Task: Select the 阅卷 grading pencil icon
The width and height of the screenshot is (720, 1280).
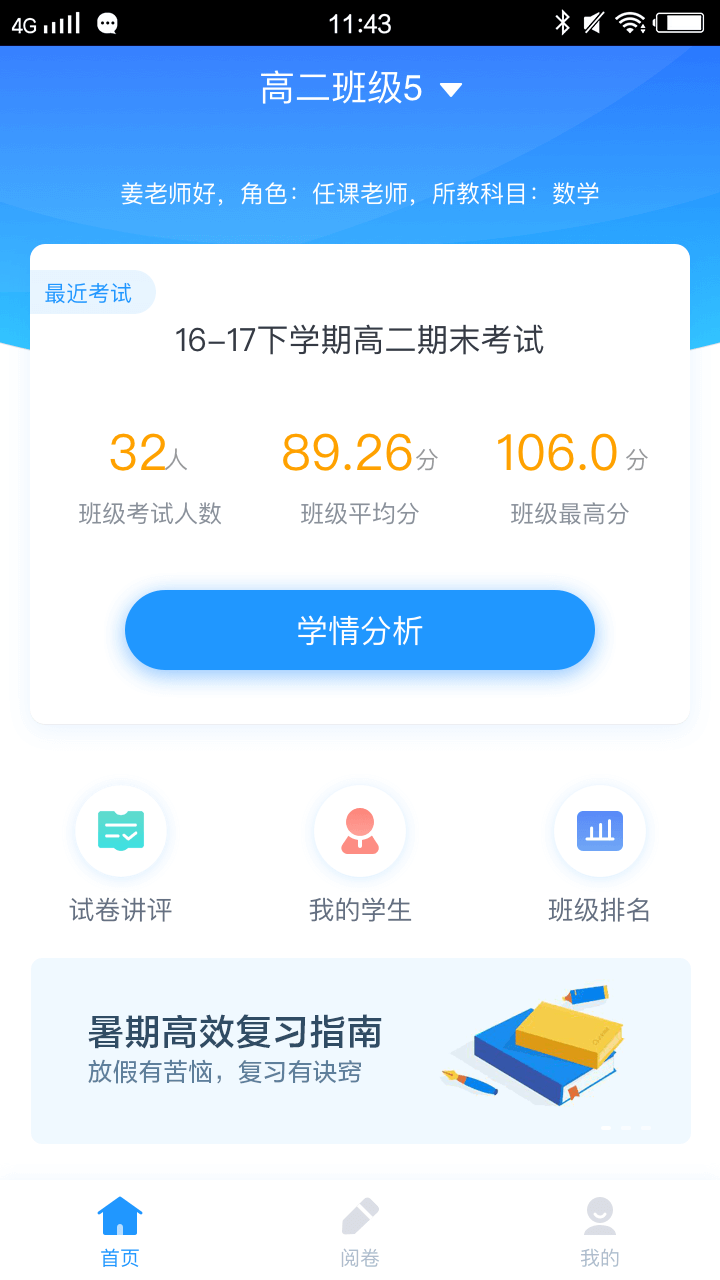Action: tap(360, 1215)
